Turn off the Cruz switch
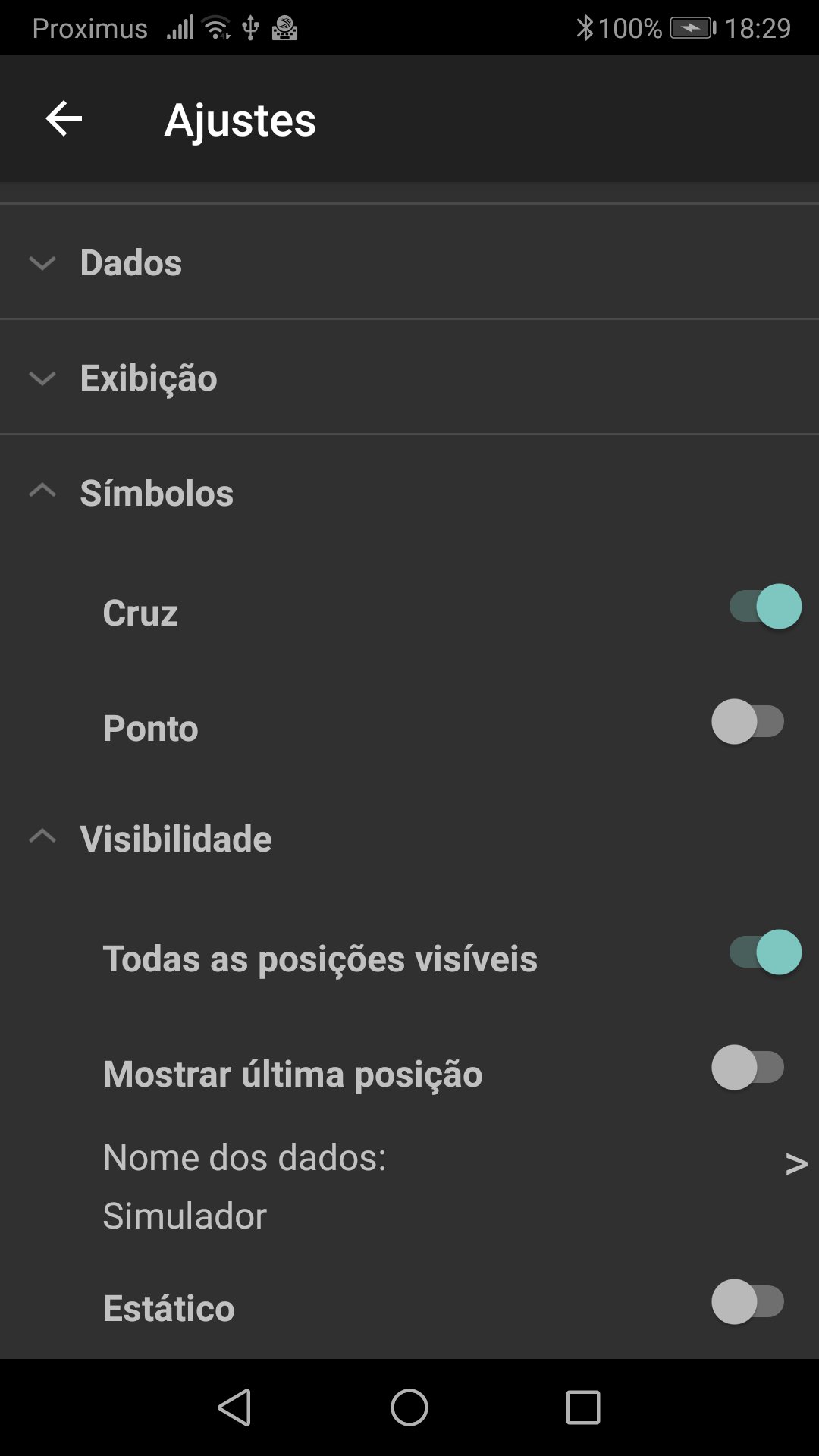This screenshot has width=819, height=1456. pyautogui.click(x=764, y=607)
